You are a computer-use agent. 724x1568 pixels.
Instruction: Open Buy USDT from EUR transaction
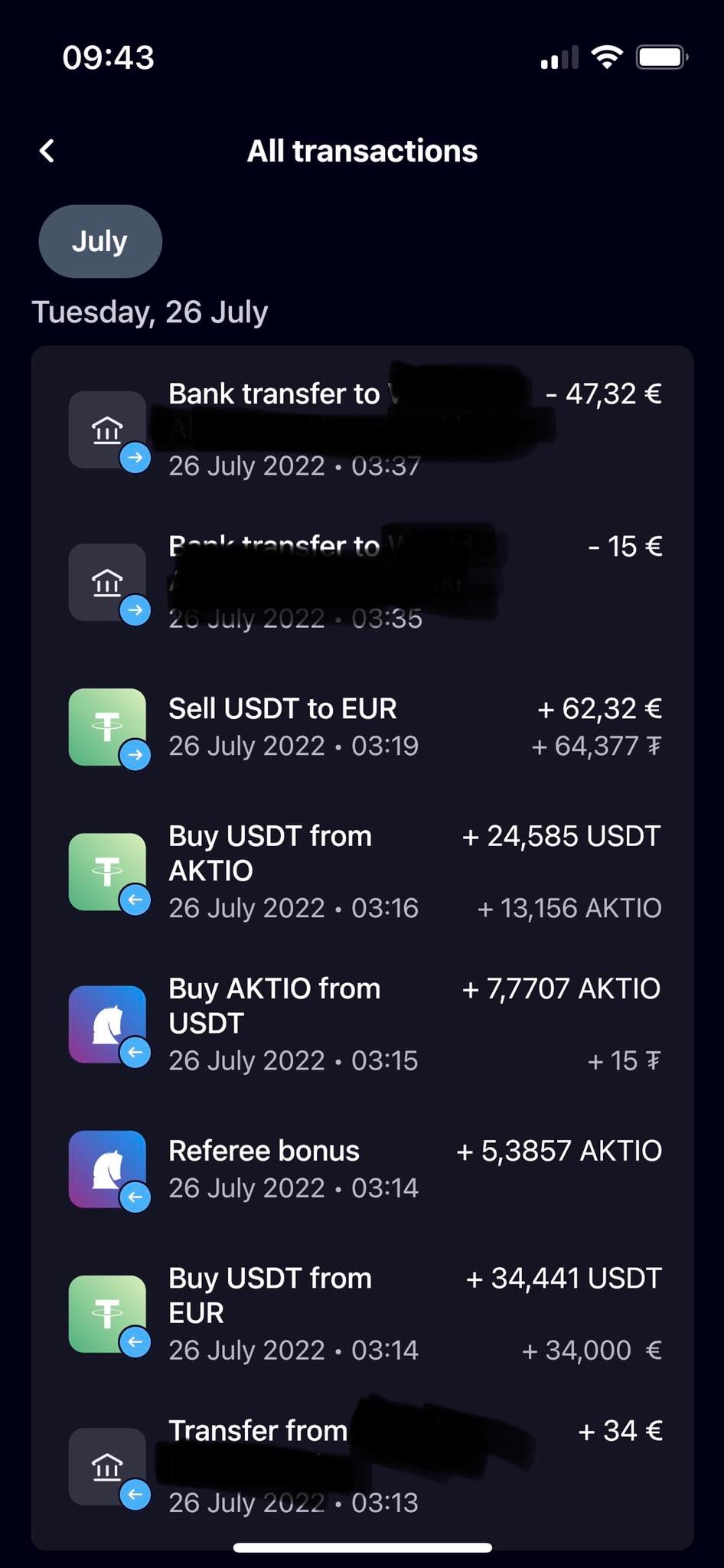(x=362, y=1314)
